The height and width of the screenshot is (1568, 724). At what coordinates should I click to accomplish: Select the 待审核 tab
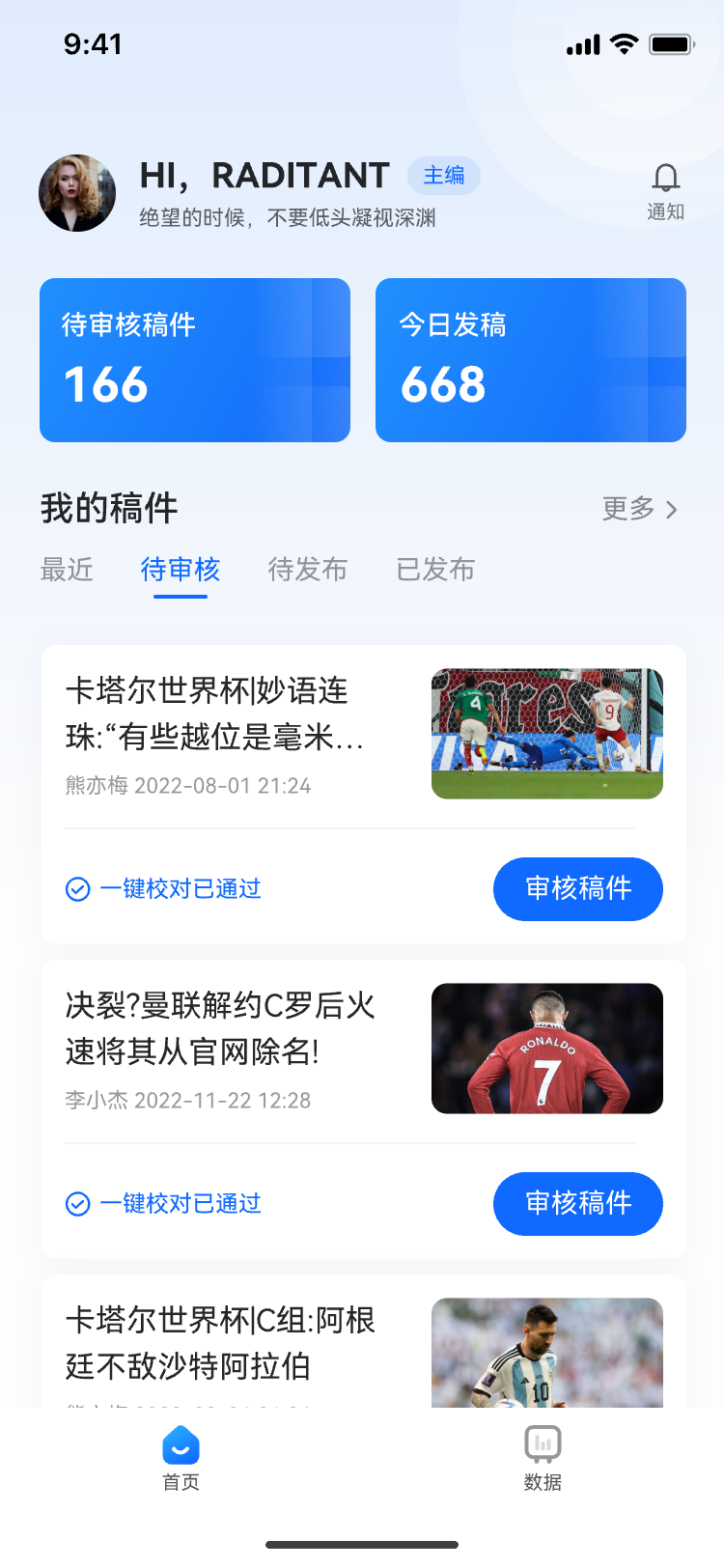181,570
